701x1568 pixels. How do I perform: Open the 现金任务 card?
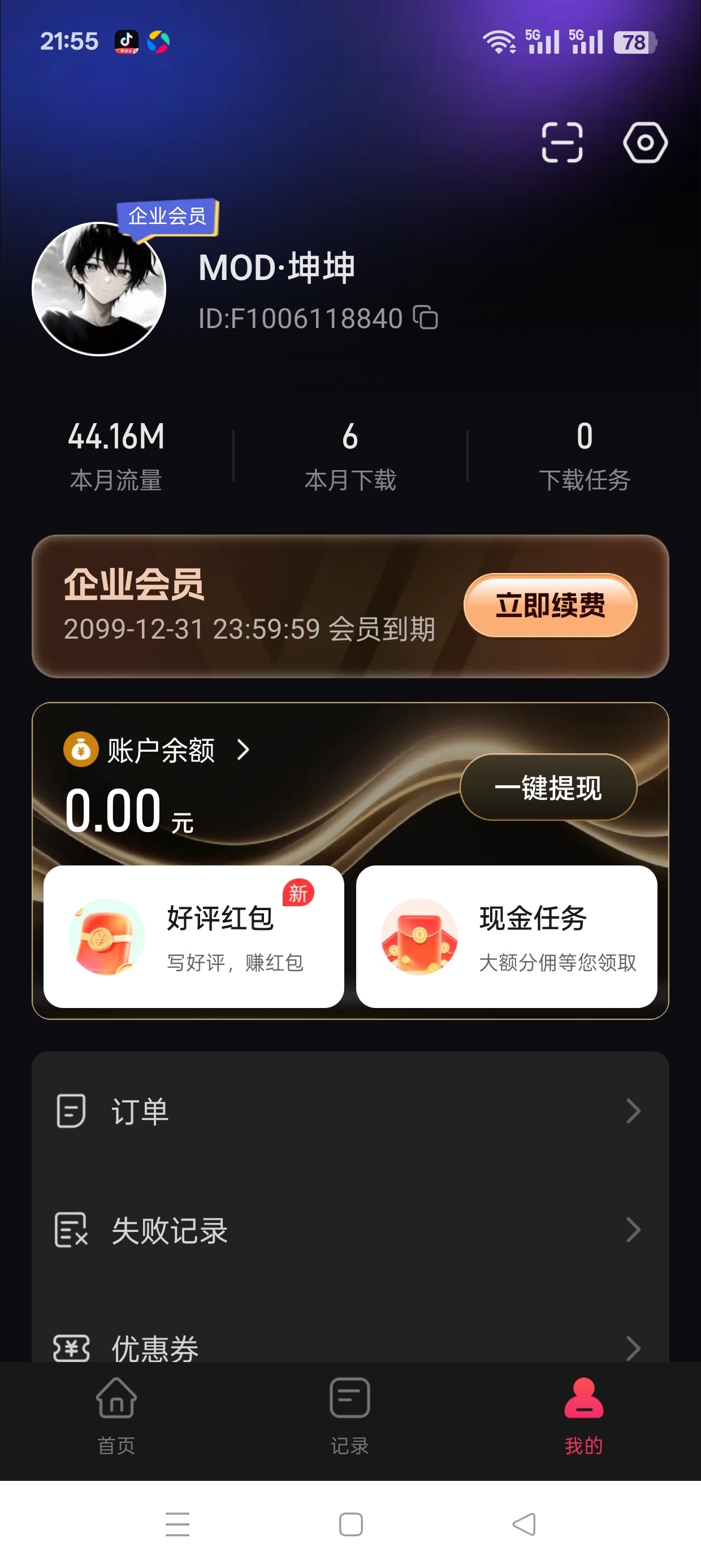point(507,936)
